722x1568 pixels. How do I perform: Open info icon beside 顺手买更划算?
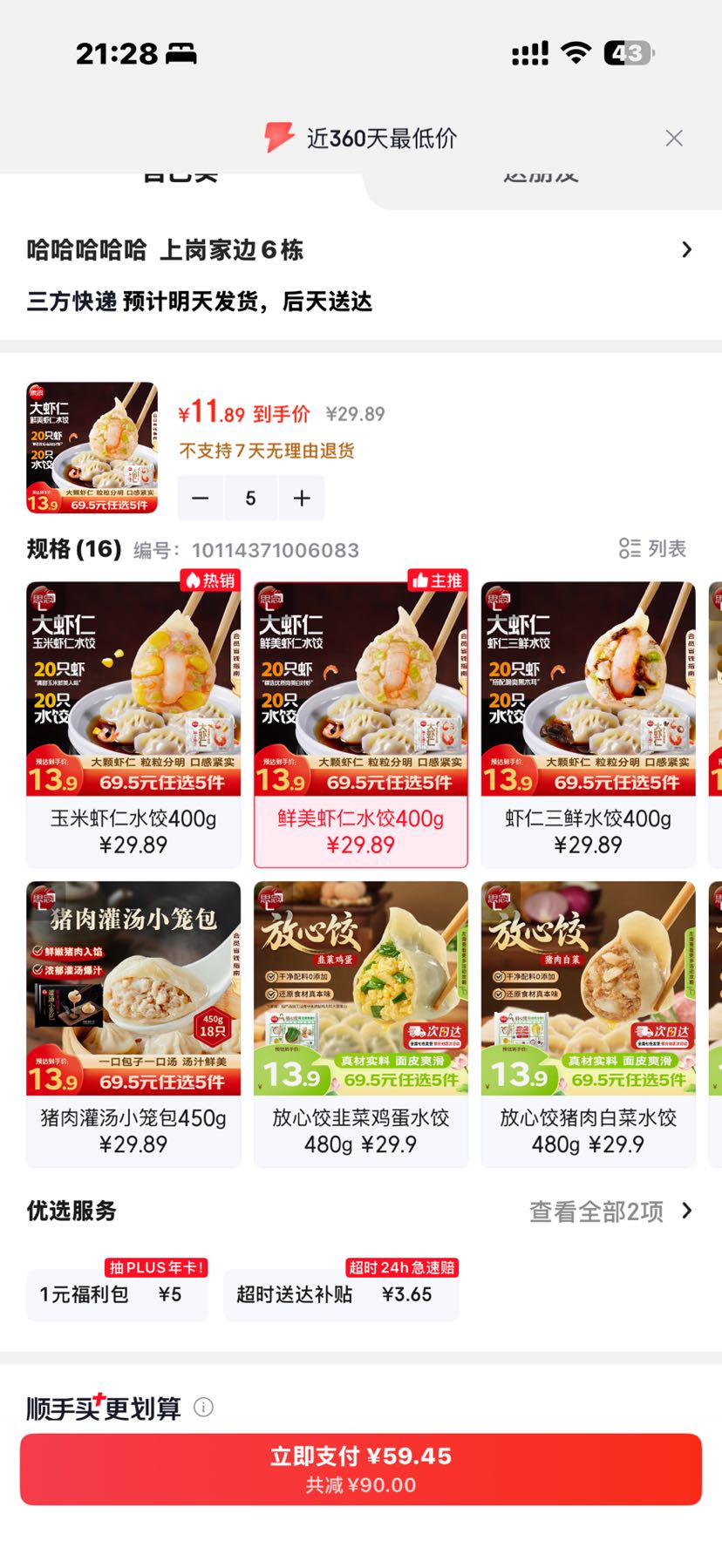203,1407
